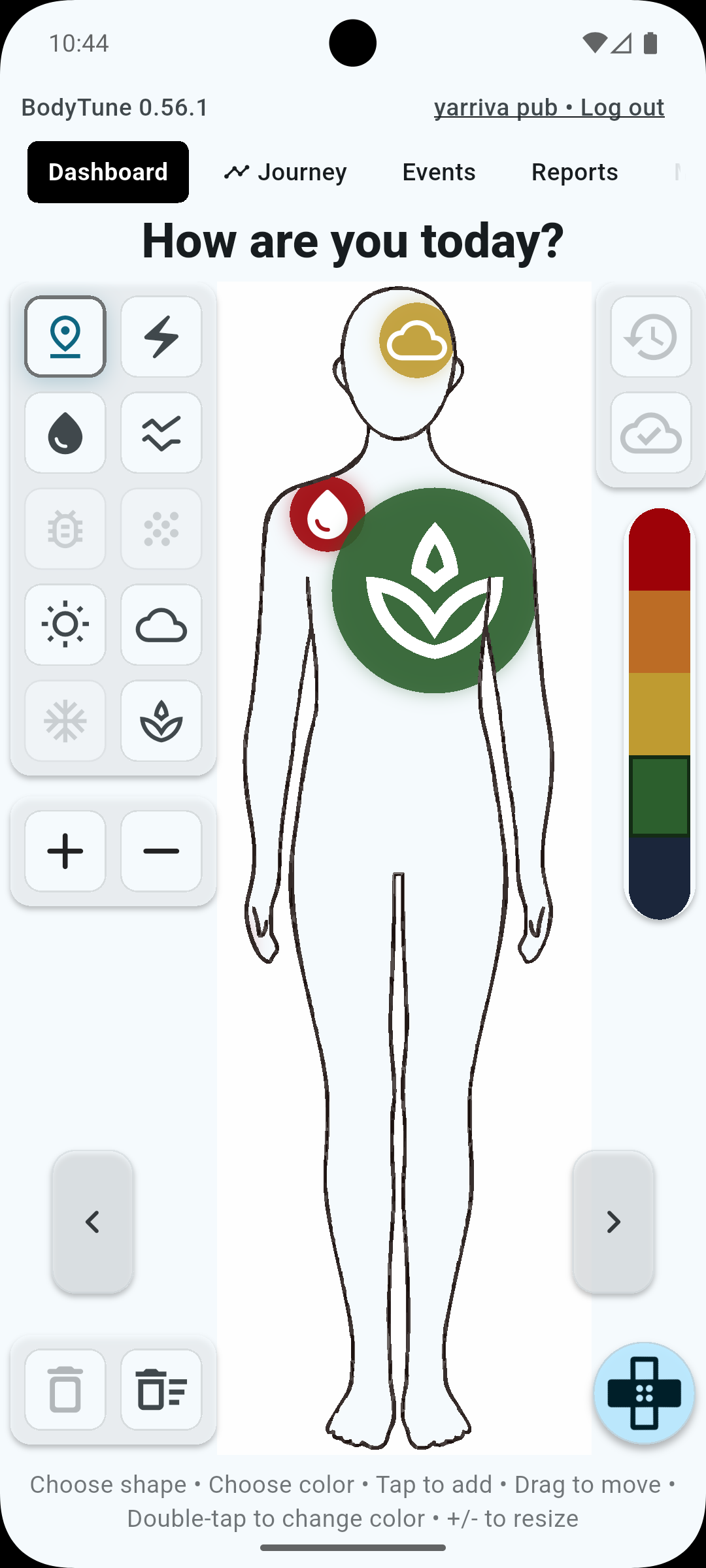The width and height of the screenshot is (706, 1568).
Task: Tap the yarriva pub Log out link
Action: coord(549,107)
